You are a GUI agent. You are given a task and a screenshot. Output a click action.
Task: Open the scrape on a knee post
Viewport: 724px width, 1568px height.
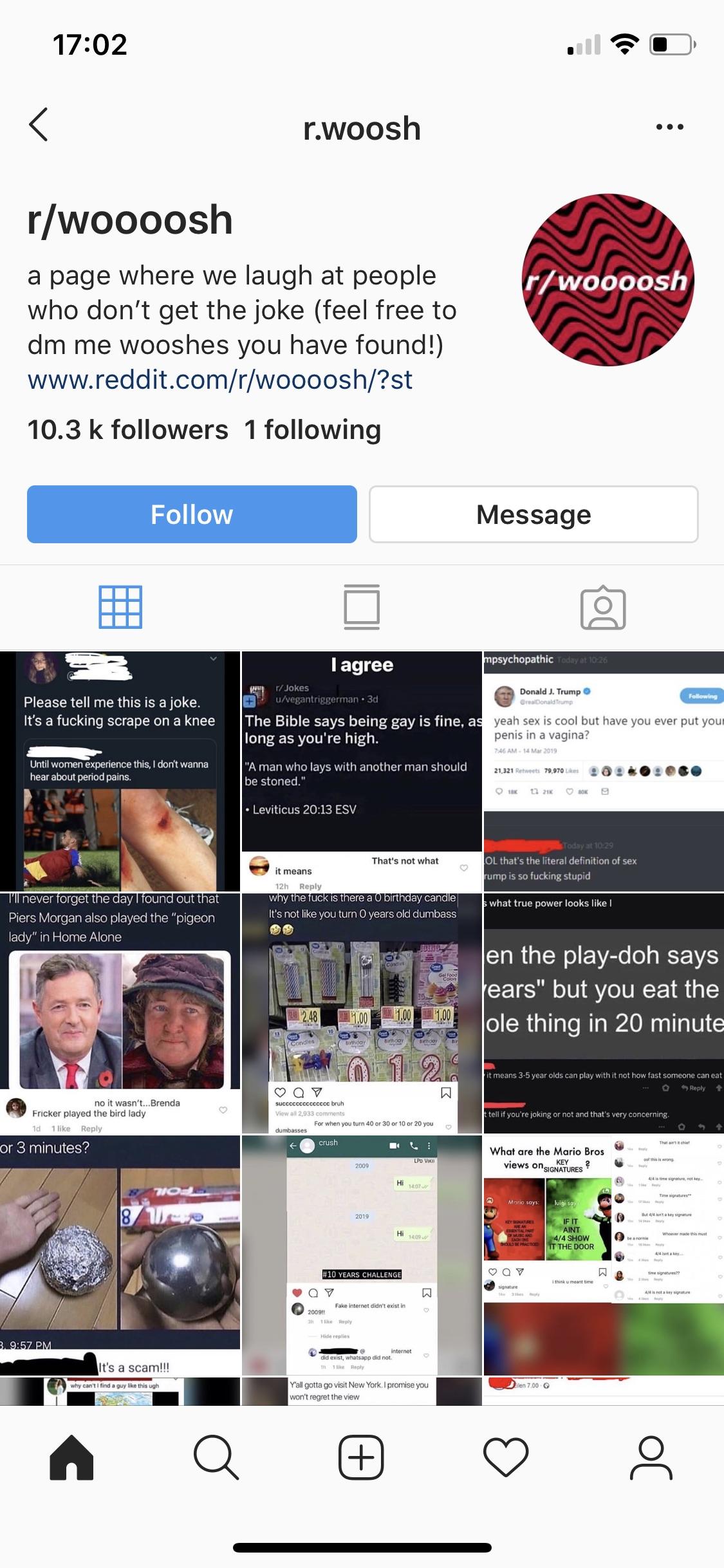click(120, 771)
